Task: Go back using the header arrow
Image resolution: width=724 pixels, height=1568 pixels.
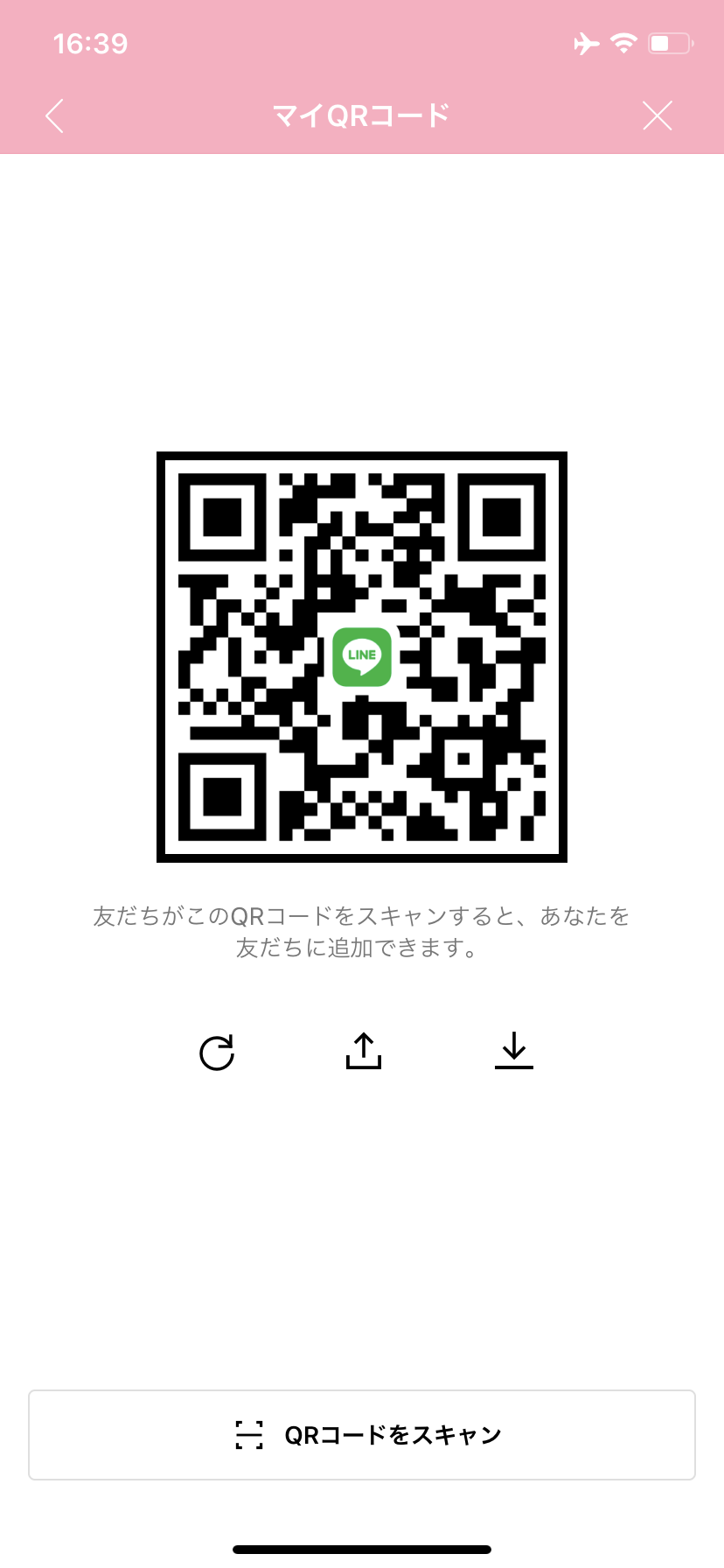Action: [x=54, y=115]
